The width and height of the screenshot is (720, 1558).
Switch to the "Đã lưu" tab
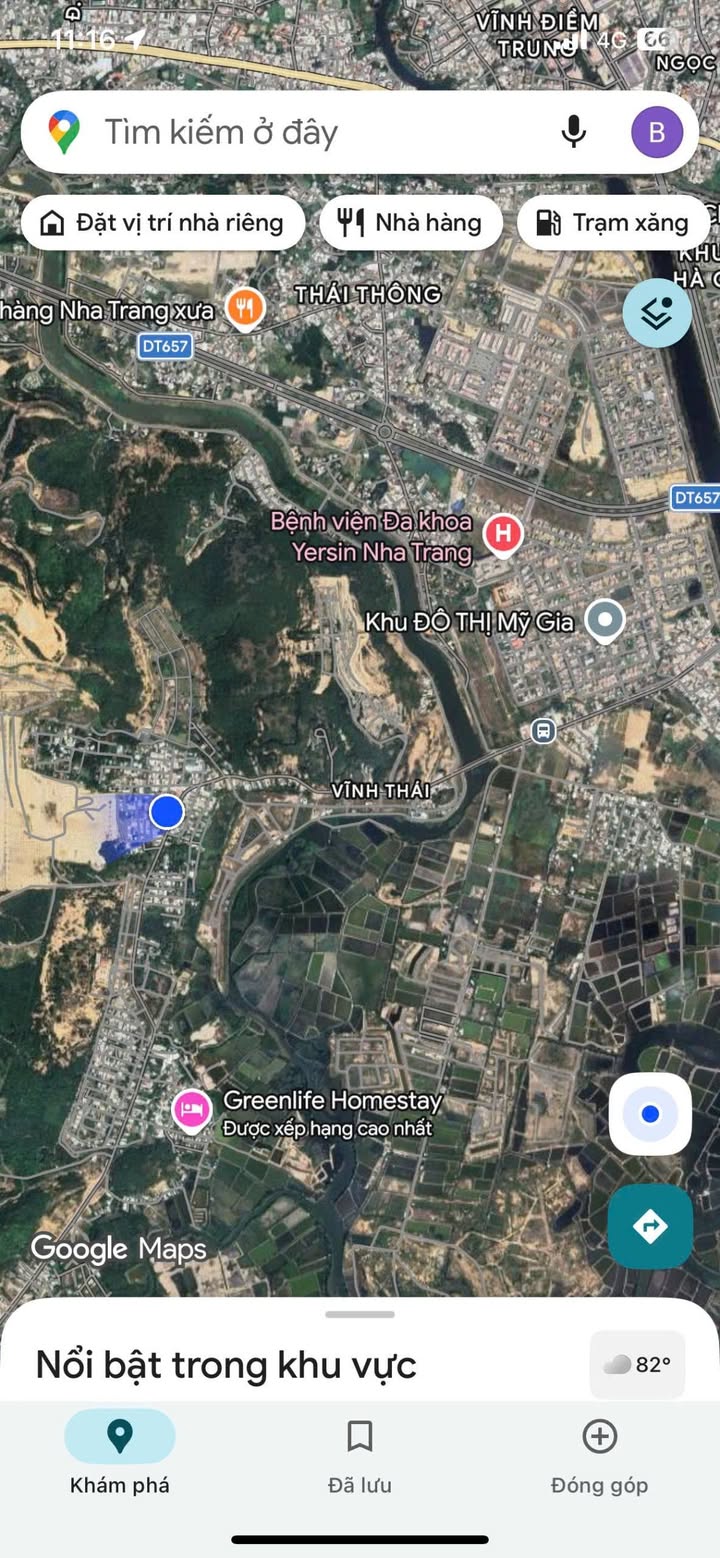360,1455
